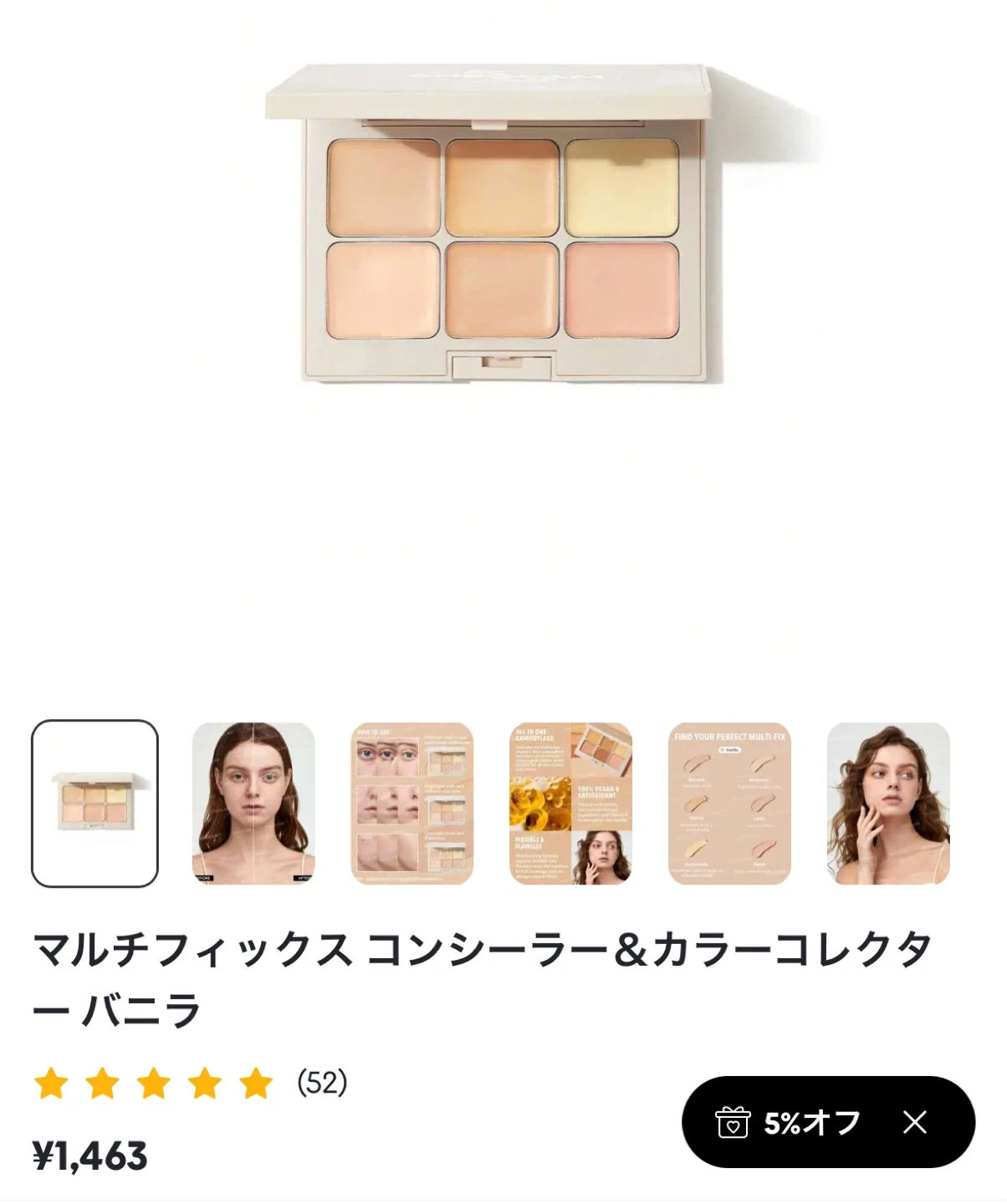Image resolution: width=1007 pixels, height=1204 pixels.
Task: Open the Find Your Perfect Multi-Fix thumbnail
Action: pos(729,803)
